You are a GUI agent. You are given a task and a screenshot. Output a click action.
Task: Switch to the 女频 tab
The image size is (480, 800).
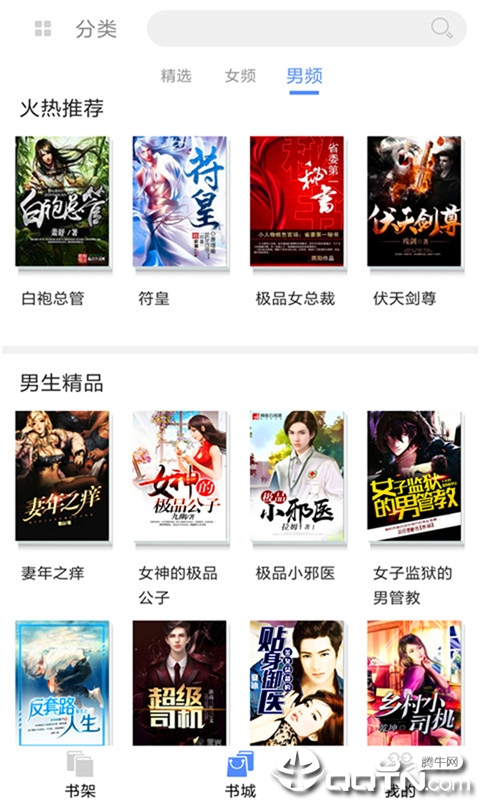click(x=240, y=76)
